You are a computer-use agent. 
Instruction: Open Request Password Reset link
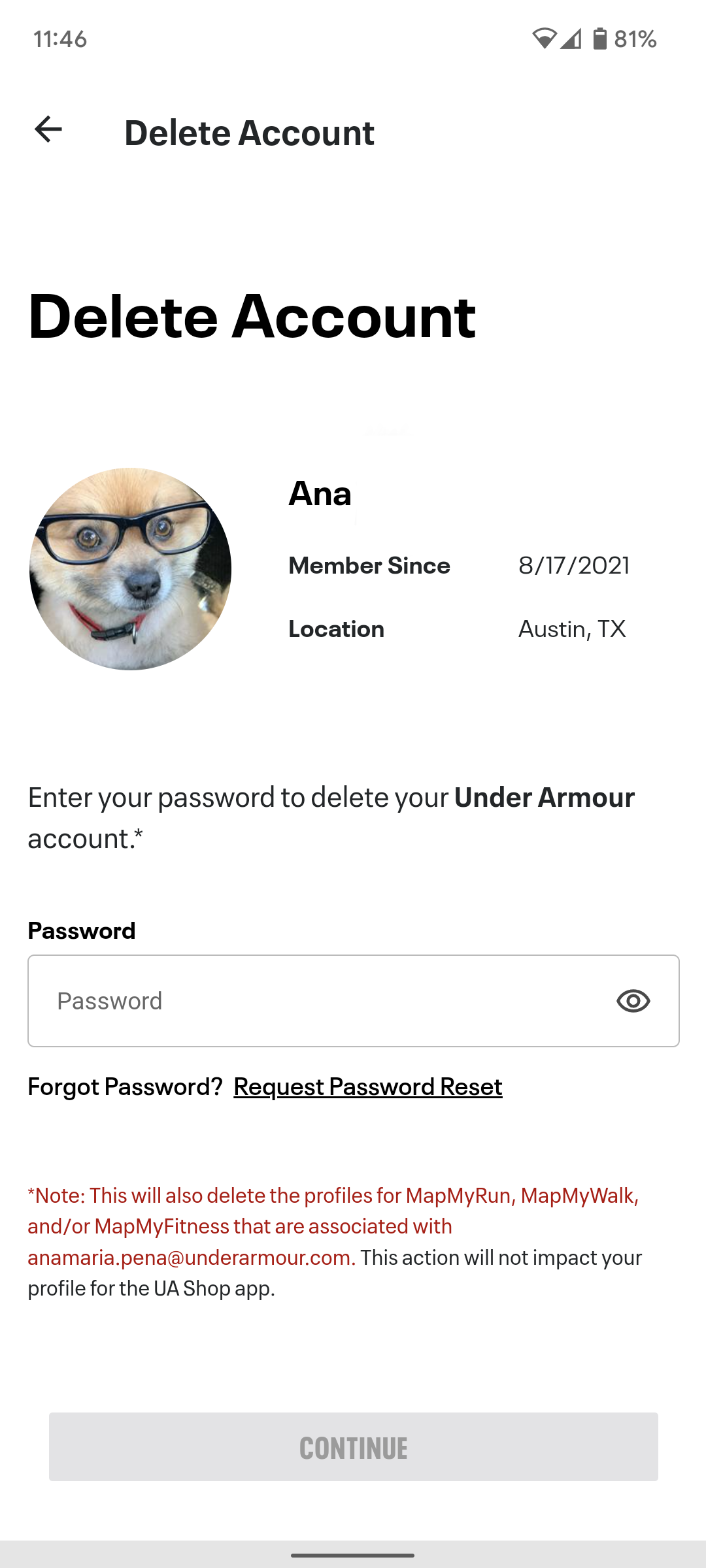[x=368, y=1087]
